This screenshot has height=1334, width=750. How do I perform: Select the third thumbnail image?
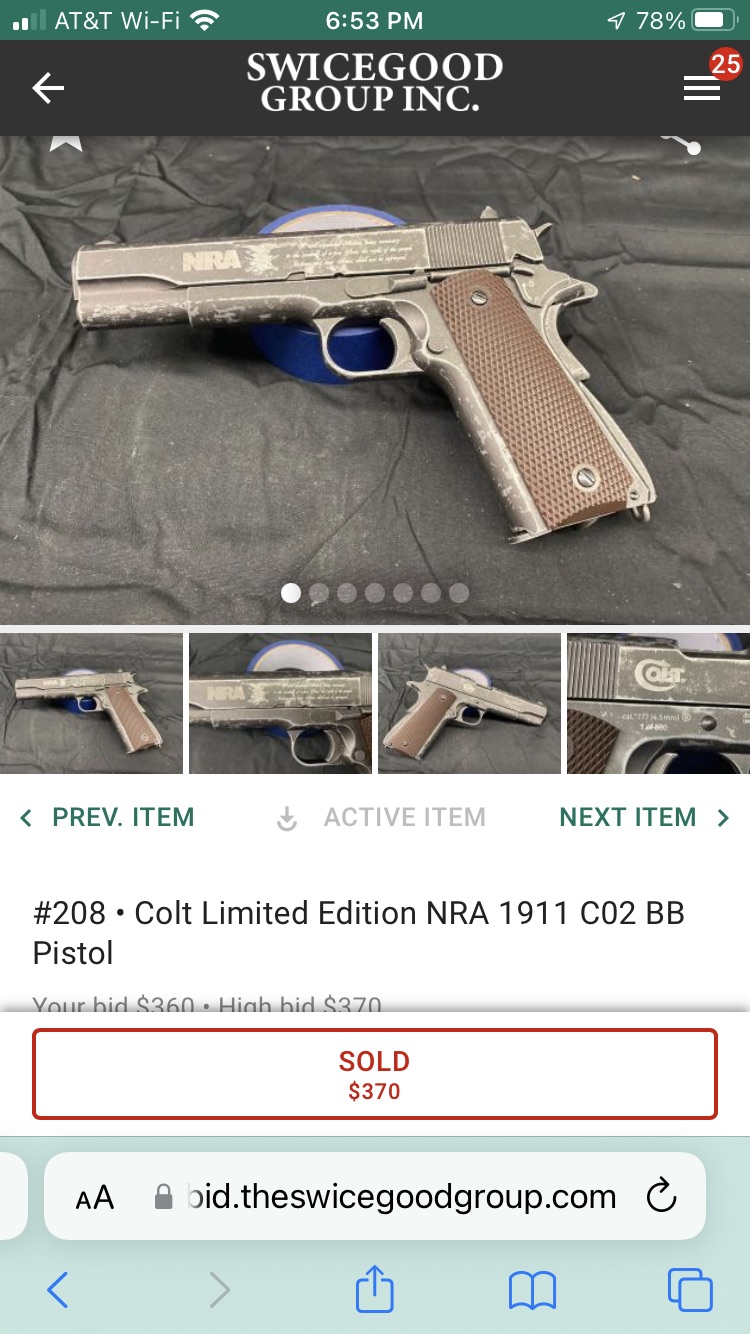point(469,704)
